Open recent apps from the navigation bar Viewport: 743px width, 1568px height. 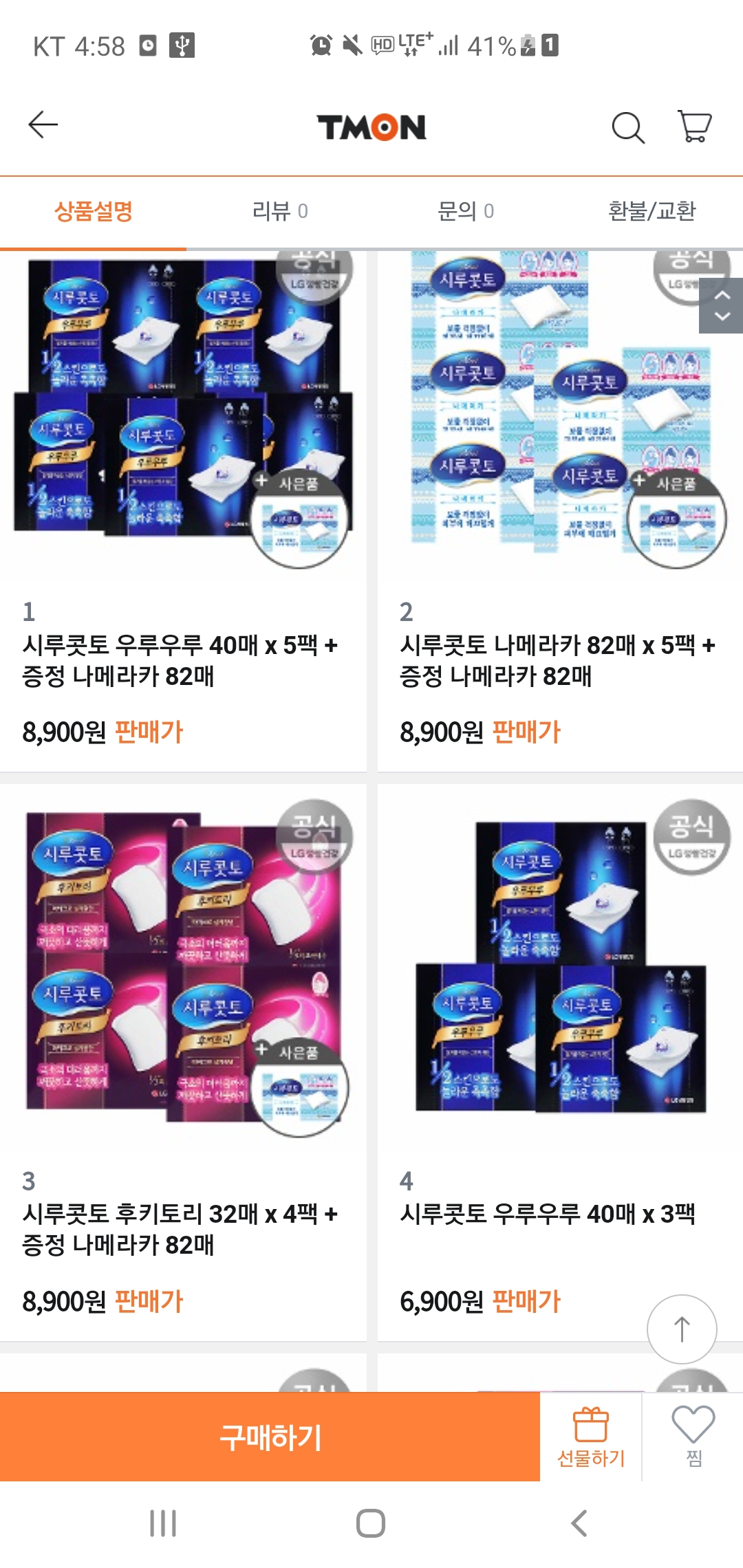click(163, 1523)
